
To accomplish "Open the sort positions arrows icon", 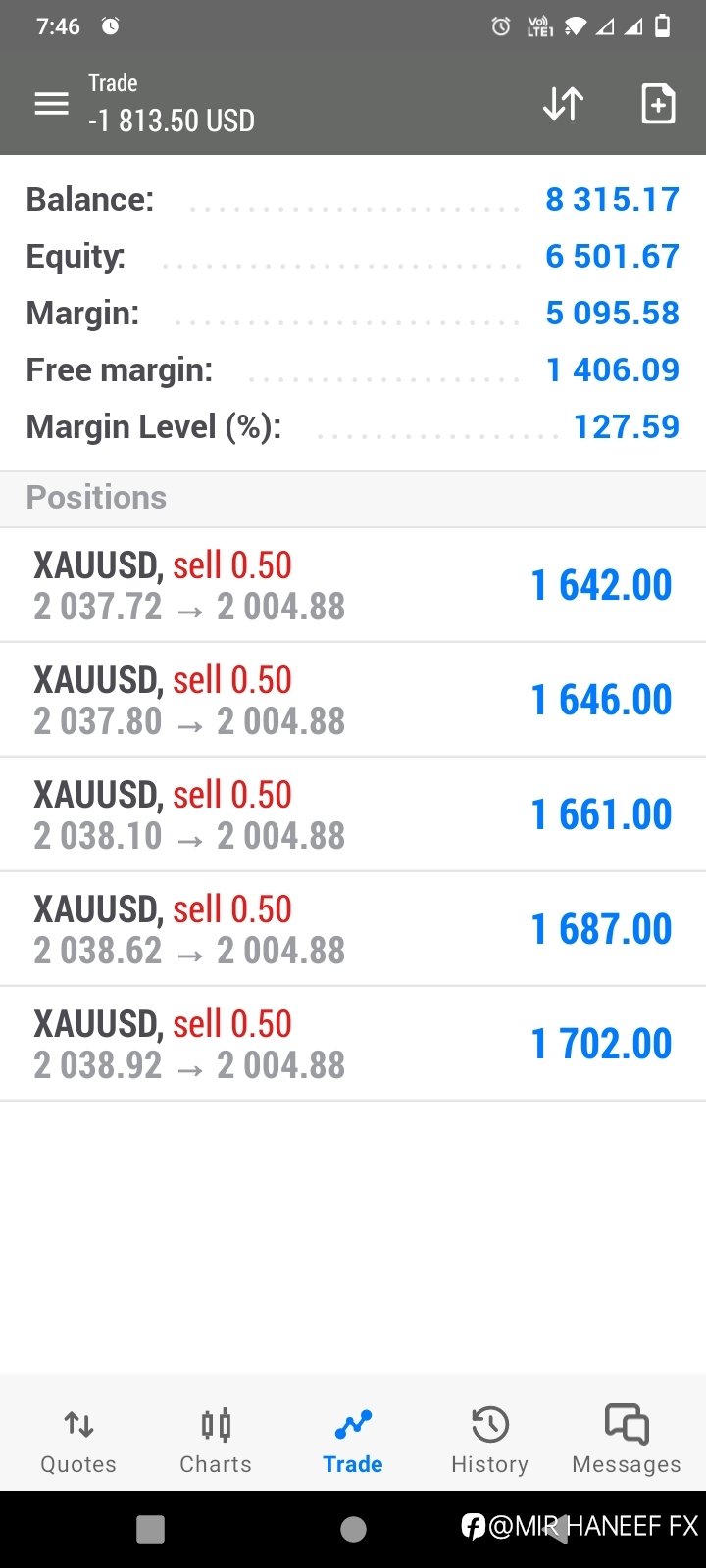I will pos(564,103).
